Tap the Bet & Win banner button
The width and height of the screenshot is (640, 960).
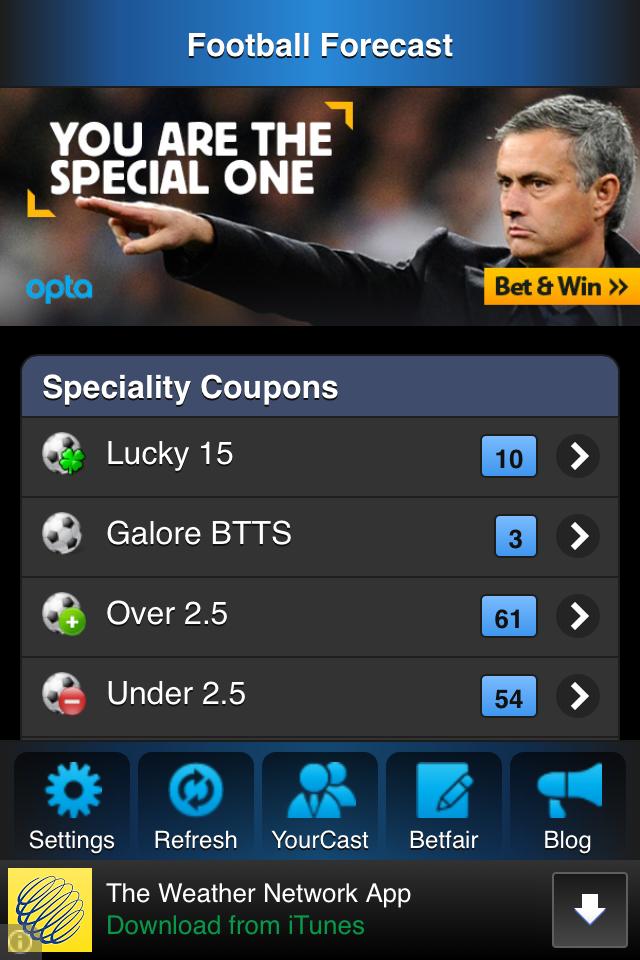[561, 287]
